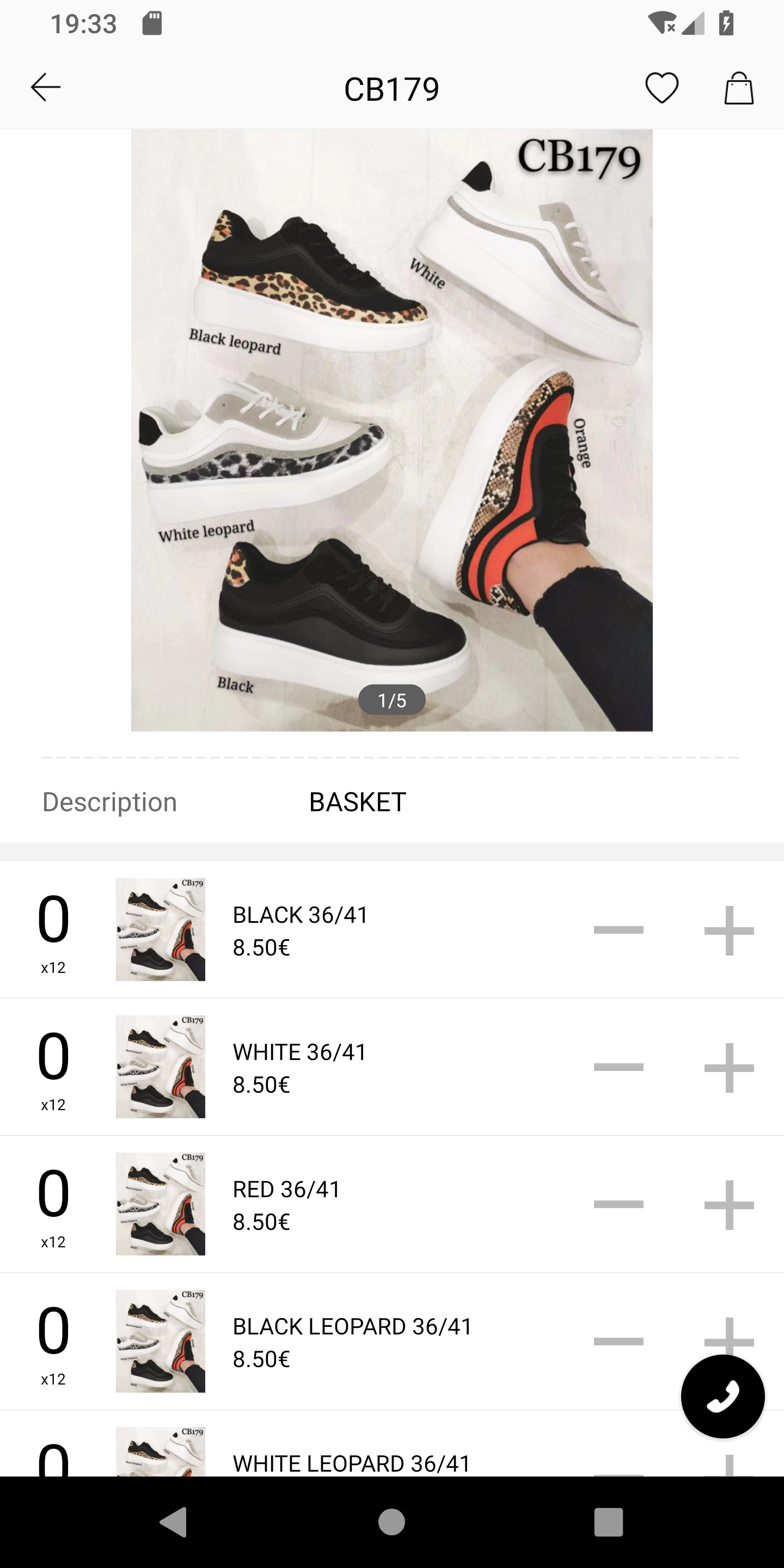Image resolution: width=784 pixels, height=1568 pixels.
Task: View the BLACK 36/41 thumbnail image
Action: pos(160,929)
